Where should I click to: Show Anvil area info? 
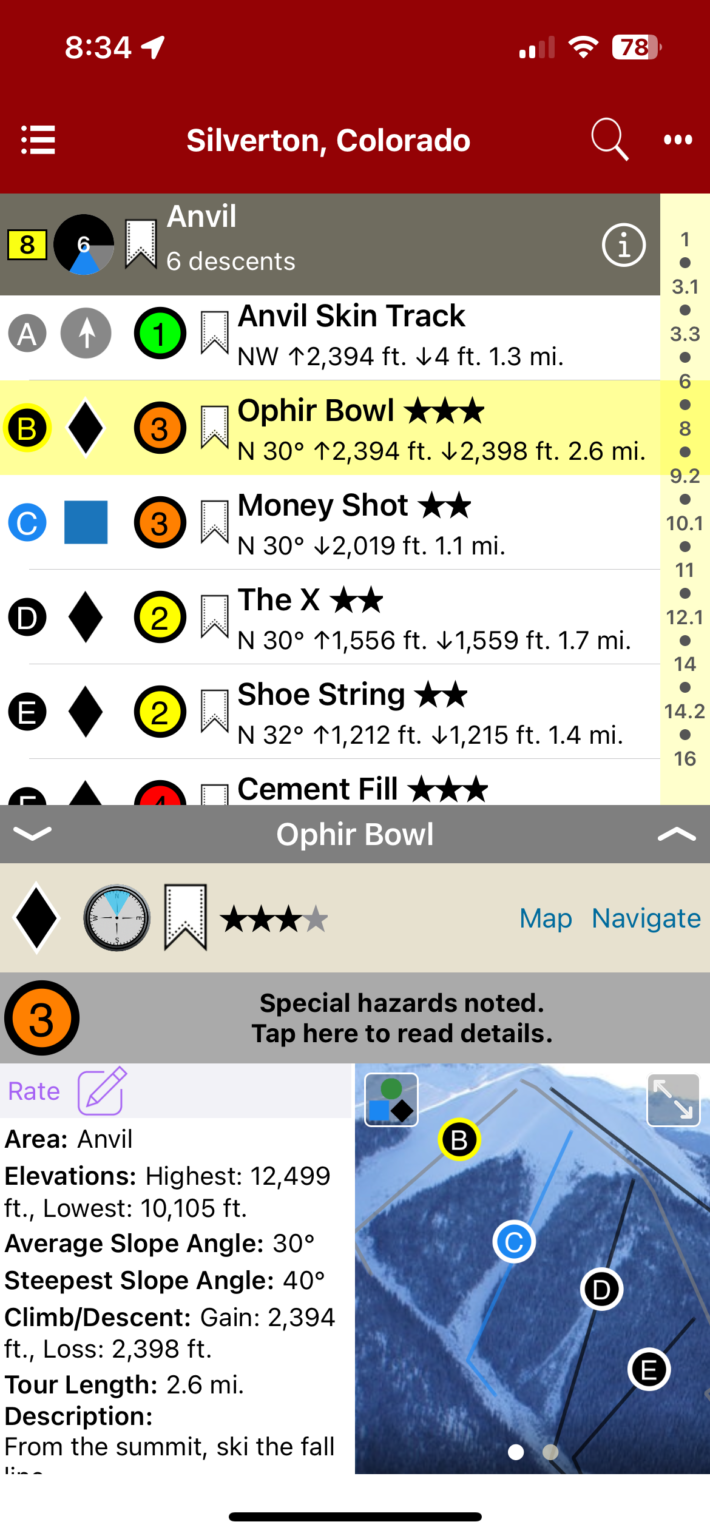pyautogui.click(x=623, y=244)
